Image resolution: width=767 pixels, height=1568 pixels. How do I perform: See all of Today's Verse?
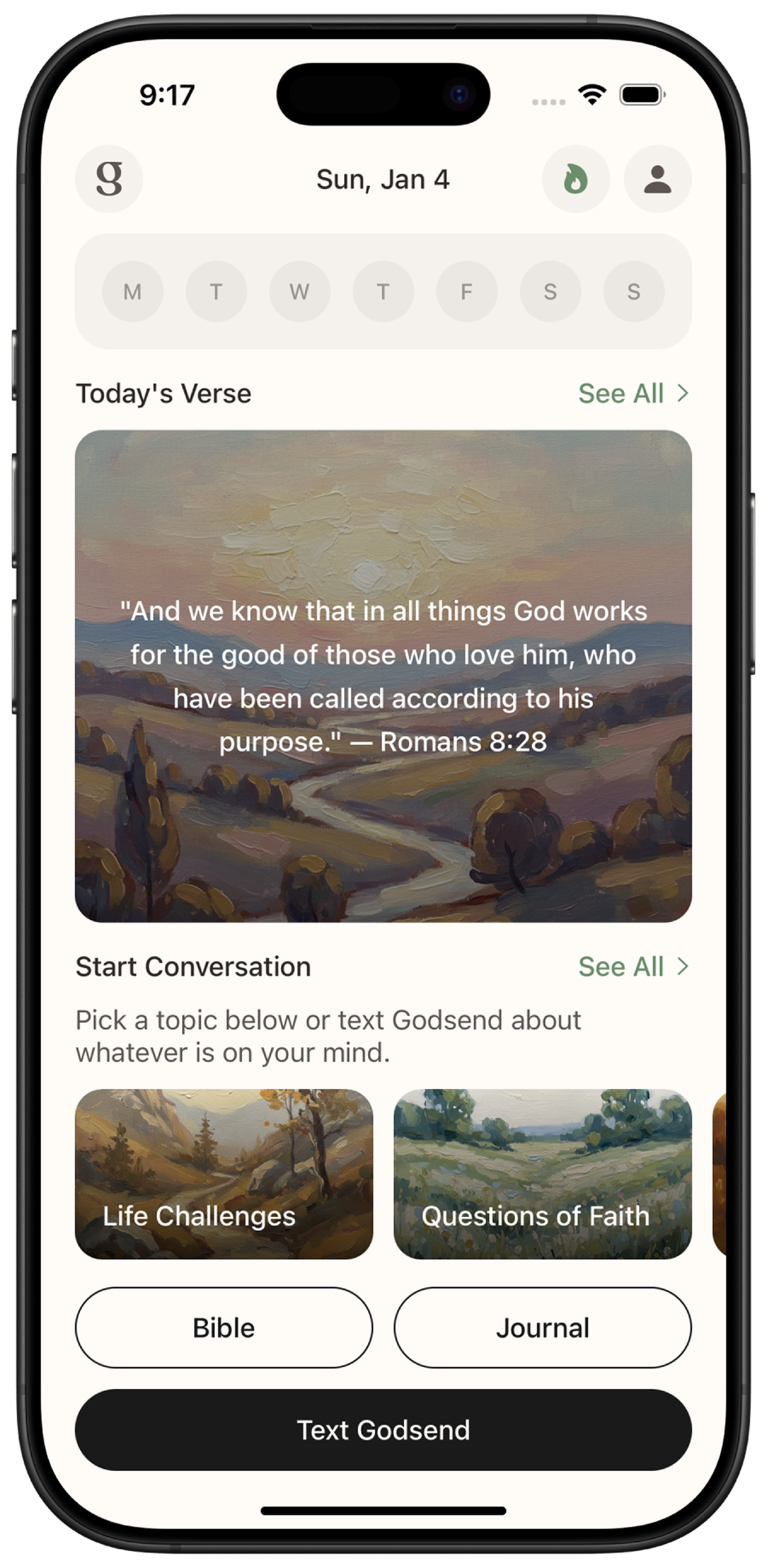[x=632, y=393]
